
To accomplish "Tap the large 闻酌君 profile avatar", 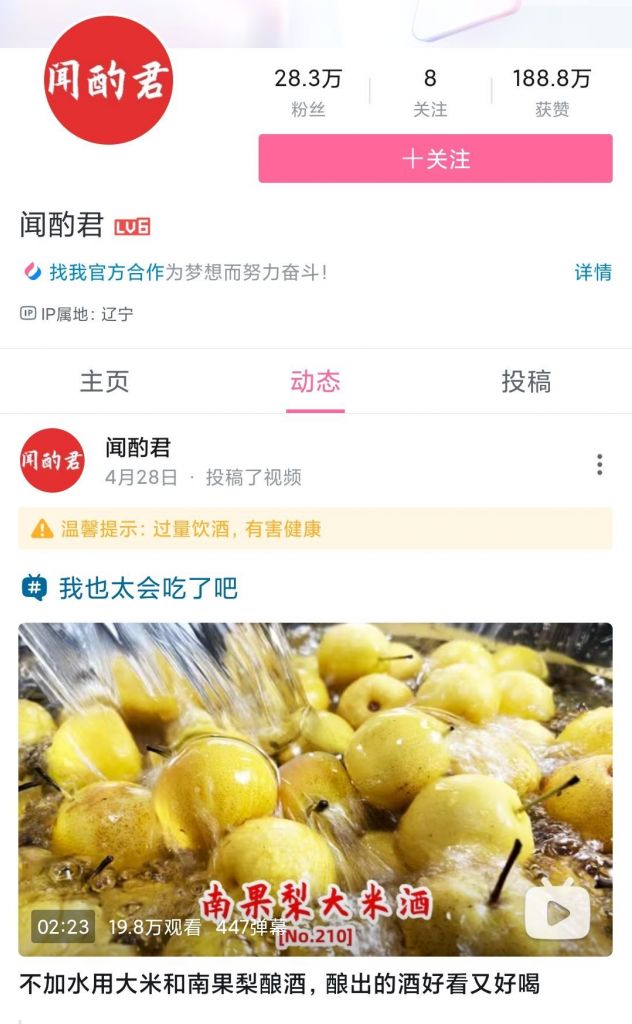I will point(109,81).
